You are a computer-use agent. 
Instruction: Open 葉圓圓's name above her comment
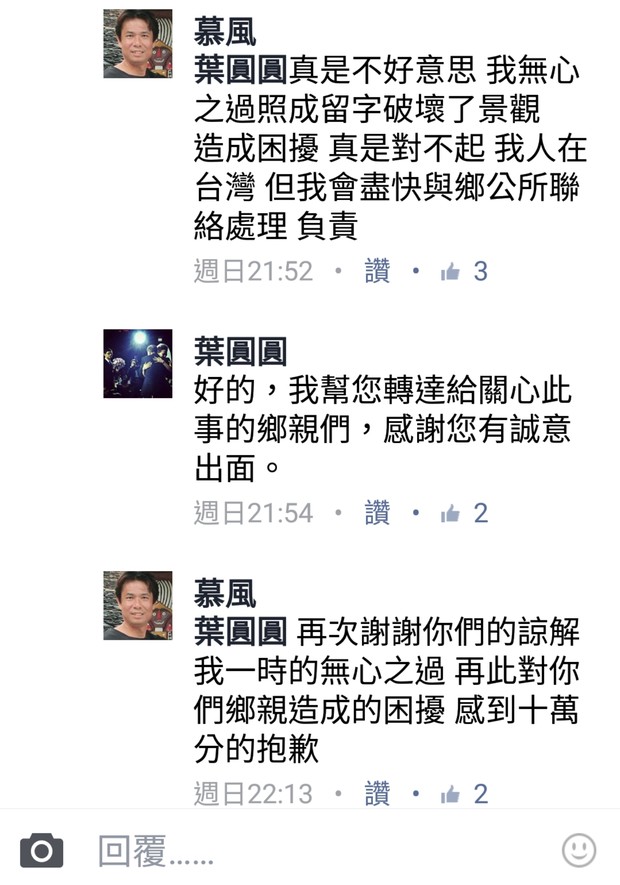pyautogui.click(x=240, y=352)
